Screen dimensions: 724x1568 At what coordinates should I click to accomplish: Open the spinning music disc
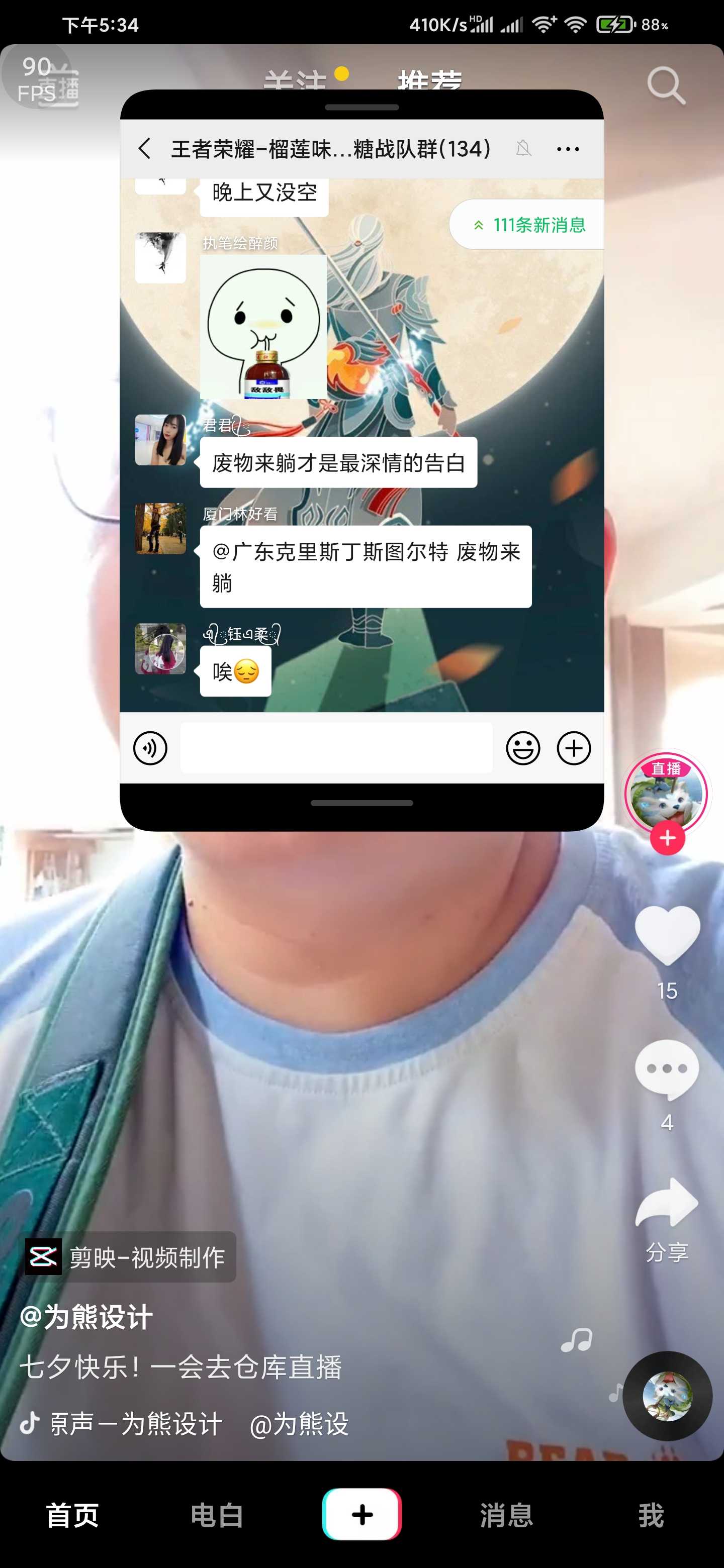click(x=667, y=1396)
